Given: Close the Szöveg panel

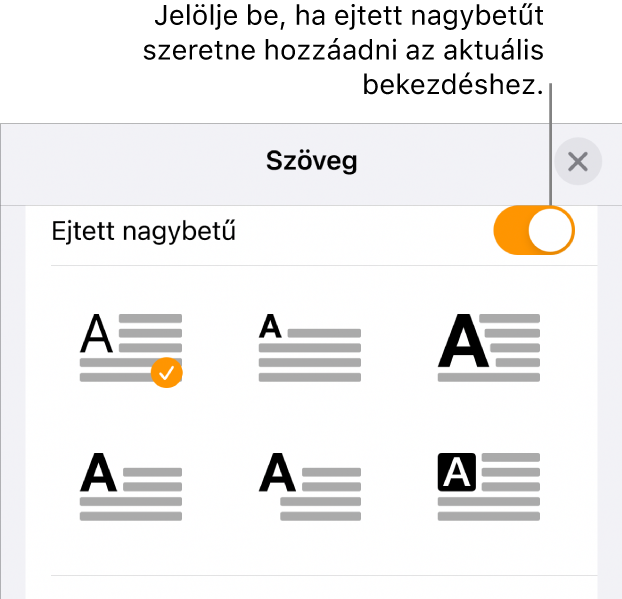Looking at the screenshot, I should point(577,162).
